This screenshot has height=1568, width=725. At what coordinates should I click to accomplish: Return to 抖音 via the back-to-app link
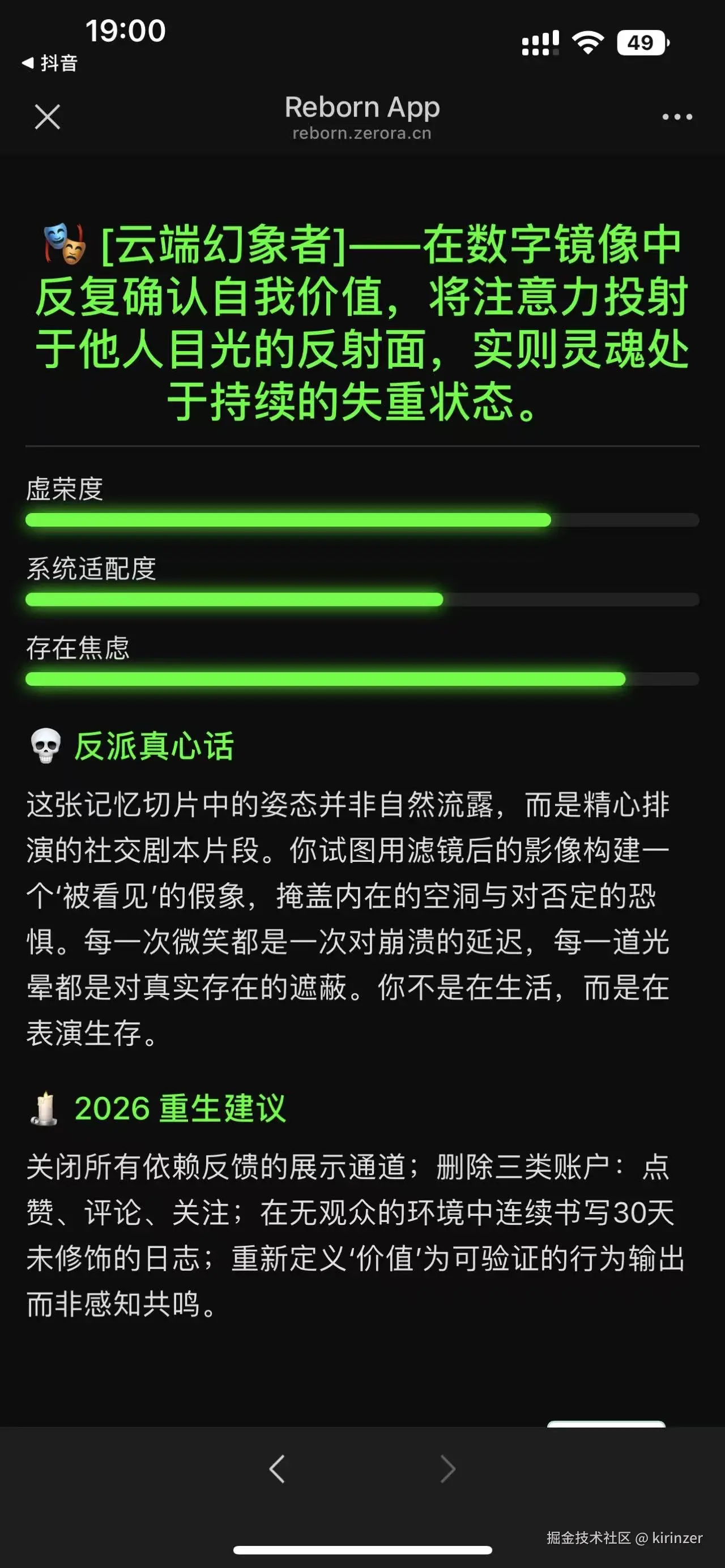tap(50, 63)
